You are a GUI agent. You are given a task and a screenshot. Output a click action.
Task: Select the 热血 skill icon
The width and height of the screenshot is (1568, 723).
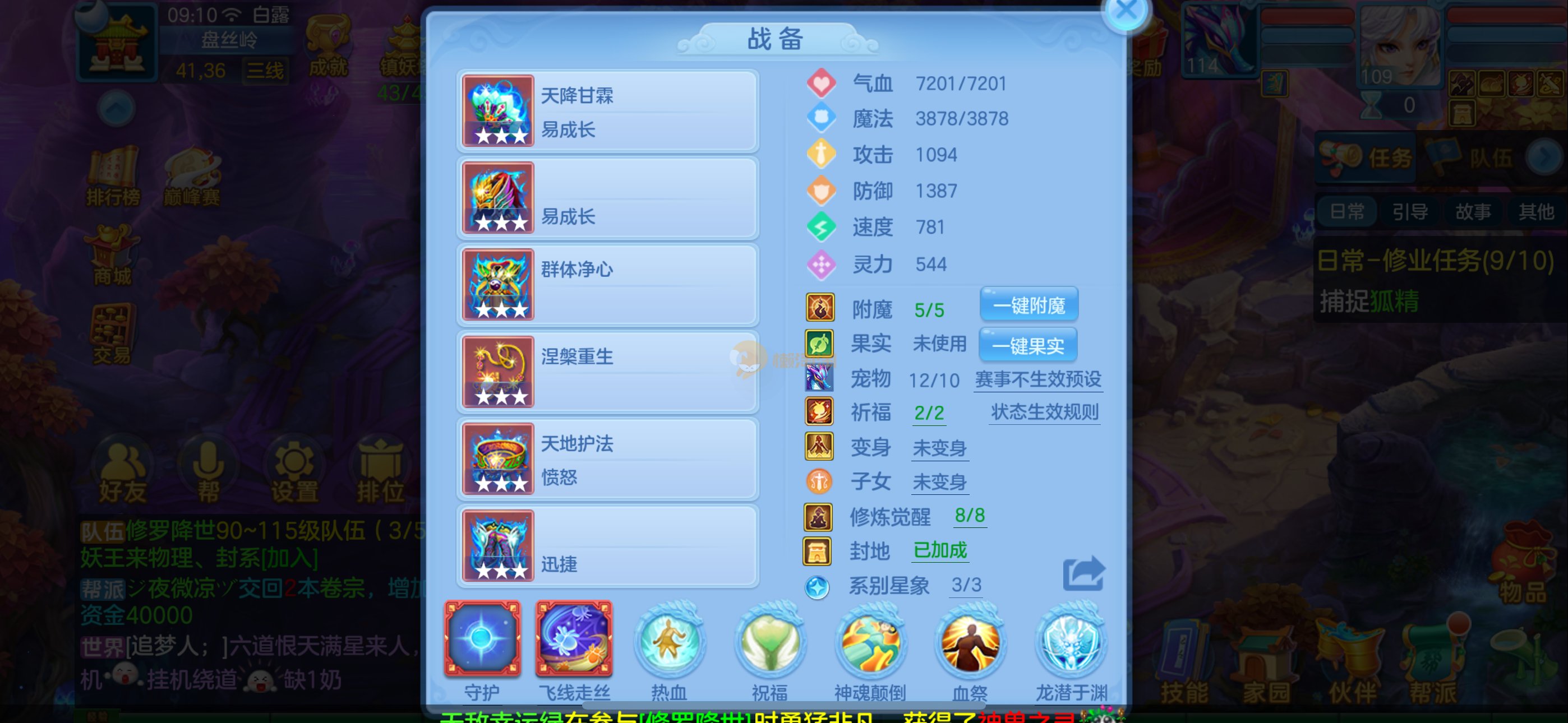point(669,642)
